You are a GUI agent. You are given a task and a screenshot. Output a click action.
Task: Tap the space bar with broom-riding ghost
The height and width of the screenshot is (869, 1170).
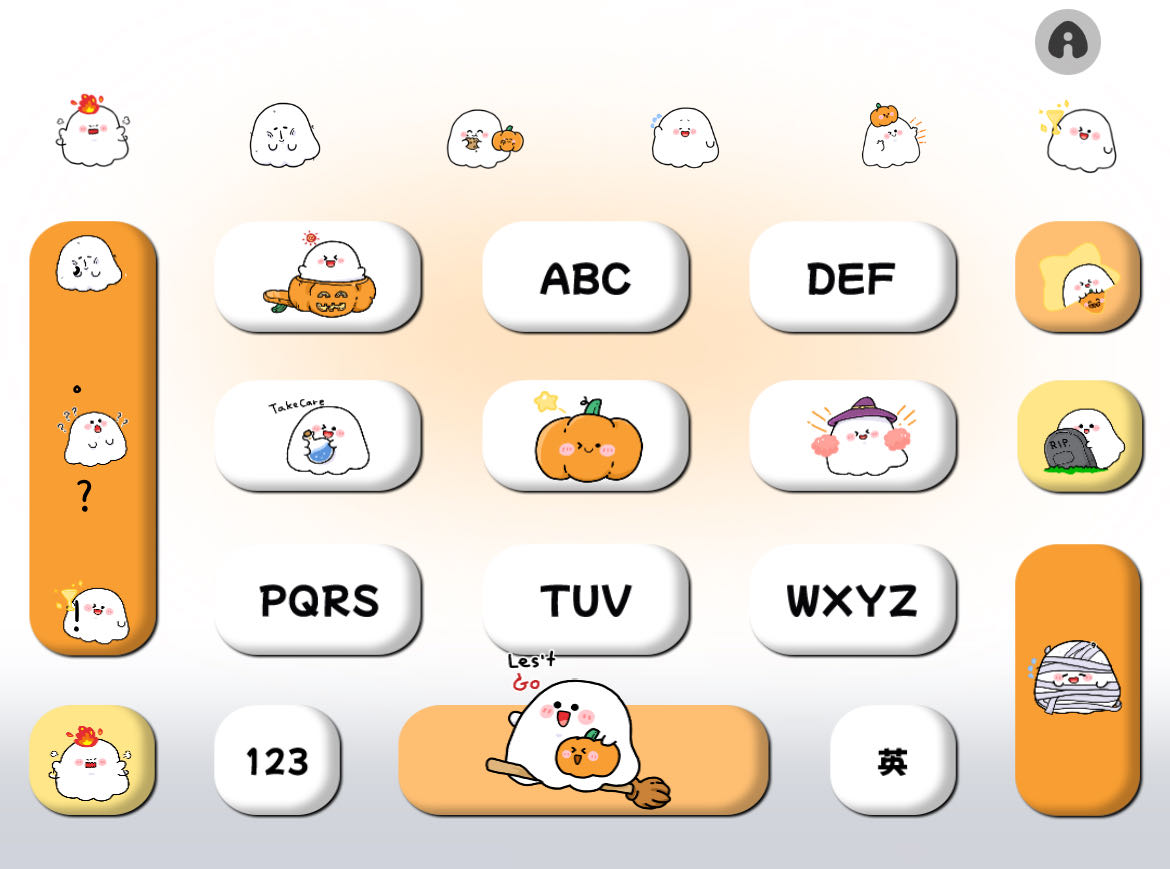click(x=584, y=761)
